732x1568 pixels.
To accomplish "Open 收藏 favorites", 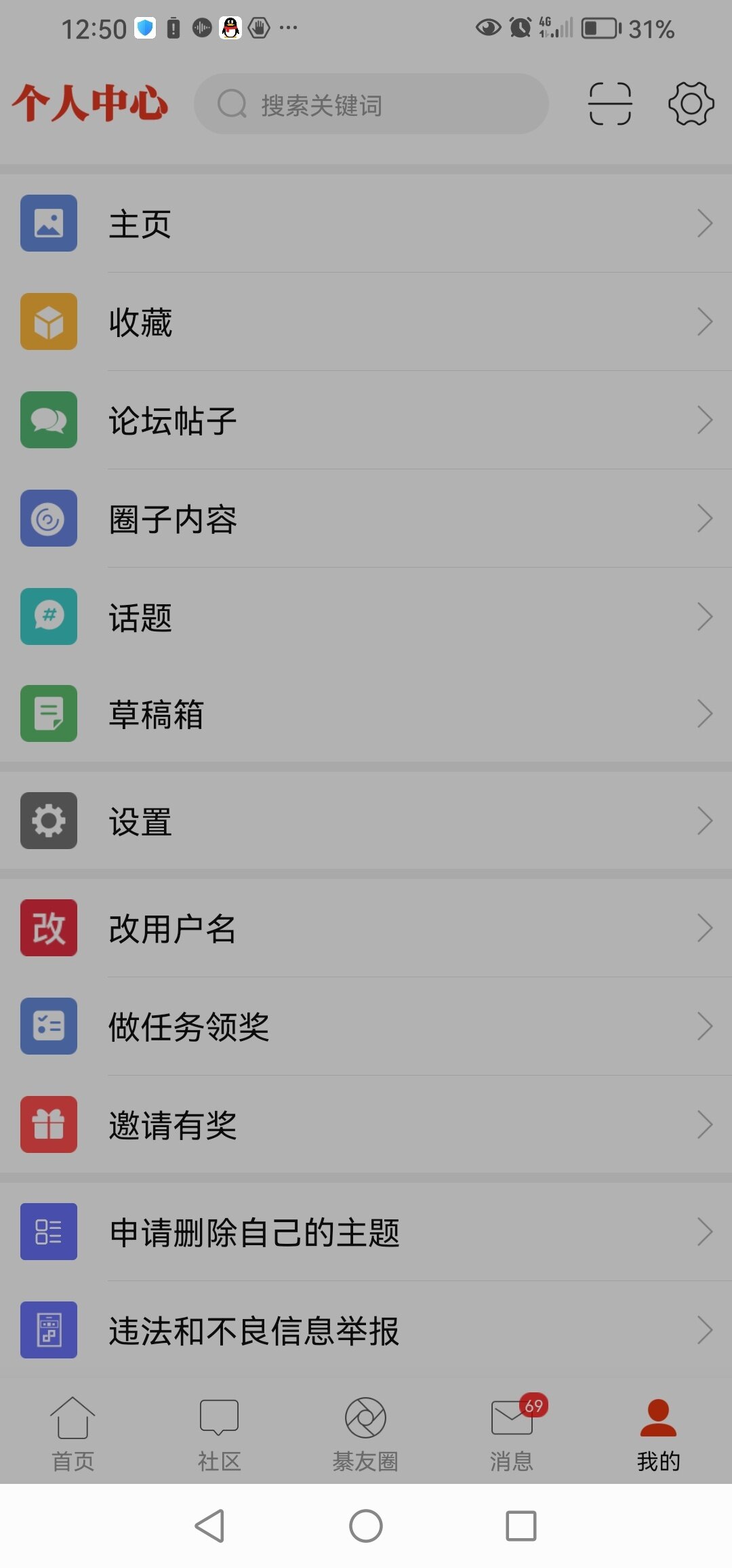I will point(366,322).
